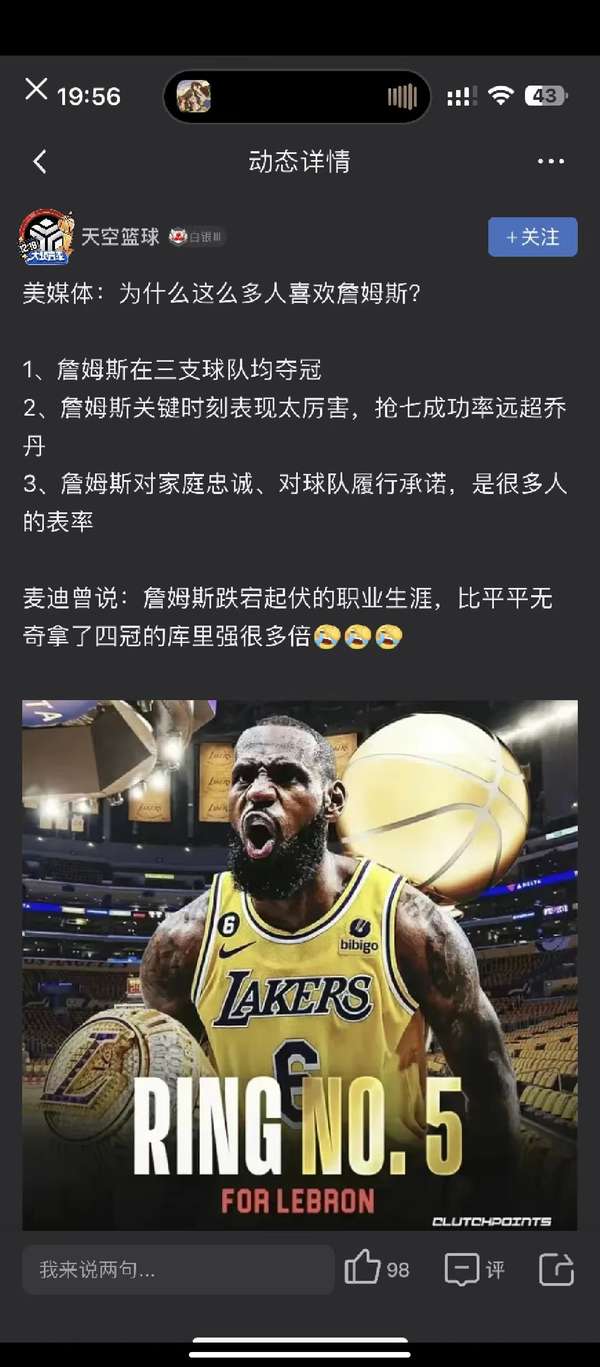This screenshot has width=600, height=1367.
Task: Follow 天空篮球 with the +关注 button
Action: click(533, 237)
